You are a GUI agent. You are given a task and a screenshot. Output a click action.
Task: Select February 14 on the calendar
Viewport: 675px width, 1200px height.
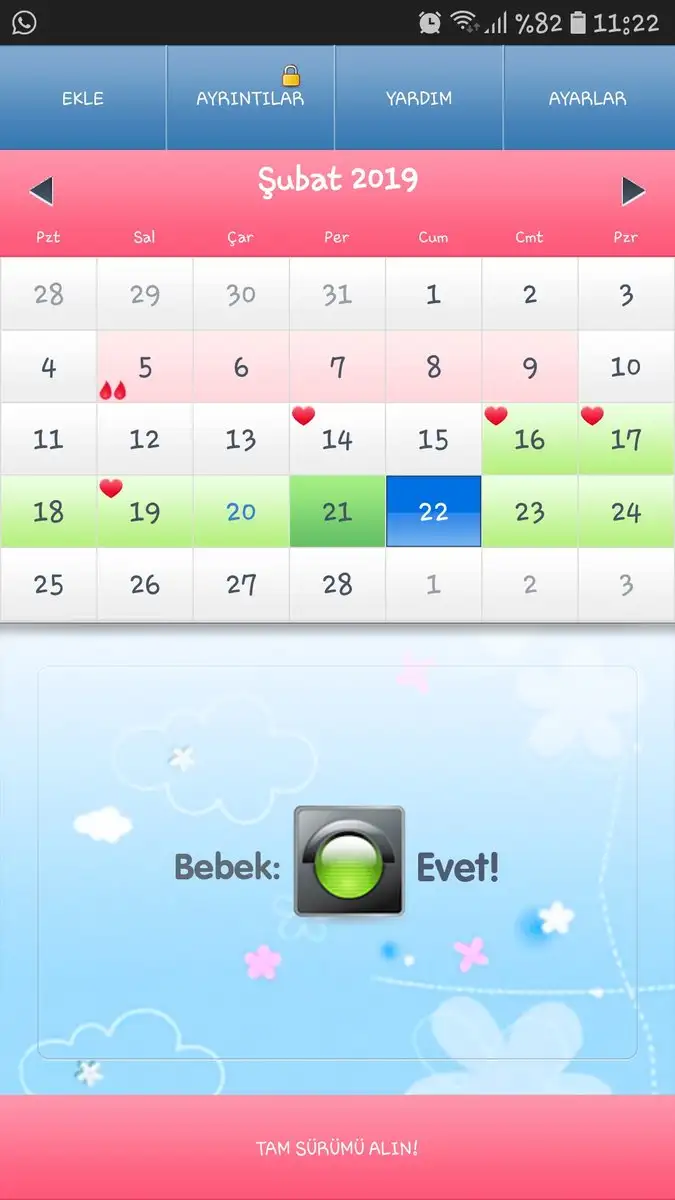(x=337, y=439)
